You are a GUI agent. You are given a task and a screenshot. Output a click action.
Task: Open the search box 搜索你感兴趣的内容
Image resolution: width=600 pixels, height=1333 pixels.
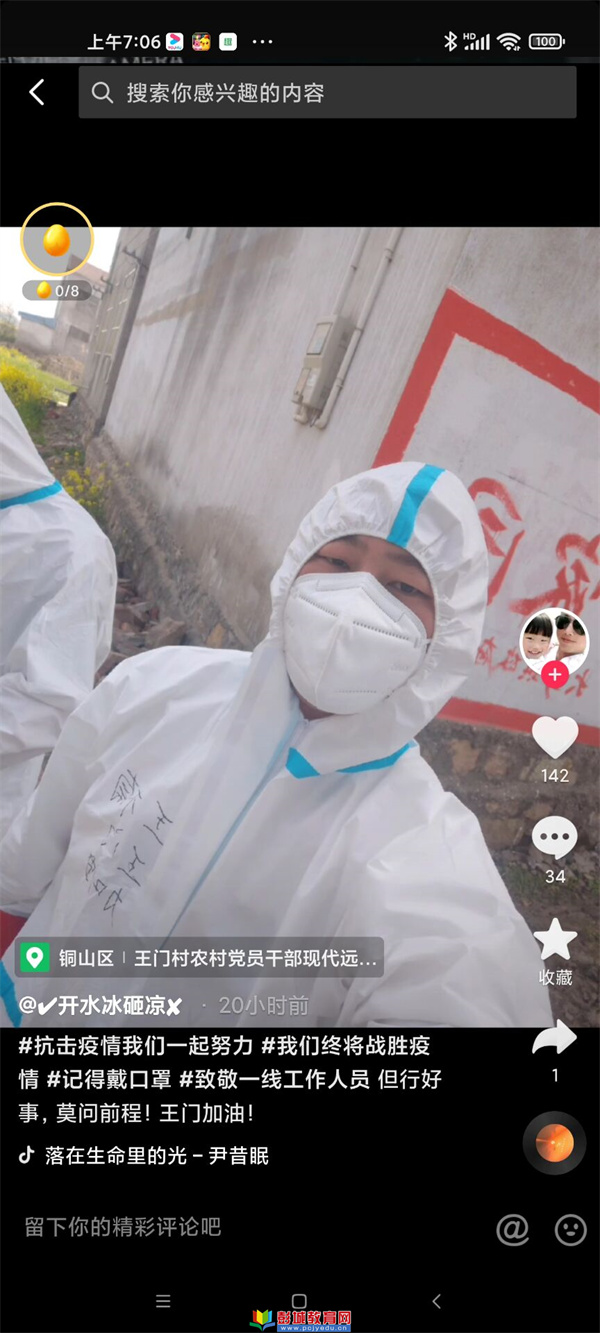pos(327,93)
